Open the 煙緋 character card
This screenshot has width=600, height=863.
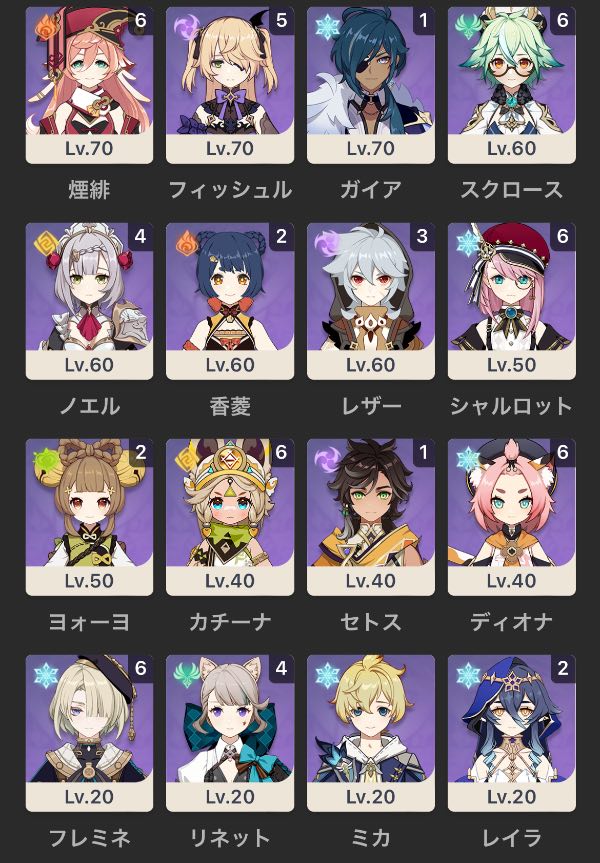[88, 85]
